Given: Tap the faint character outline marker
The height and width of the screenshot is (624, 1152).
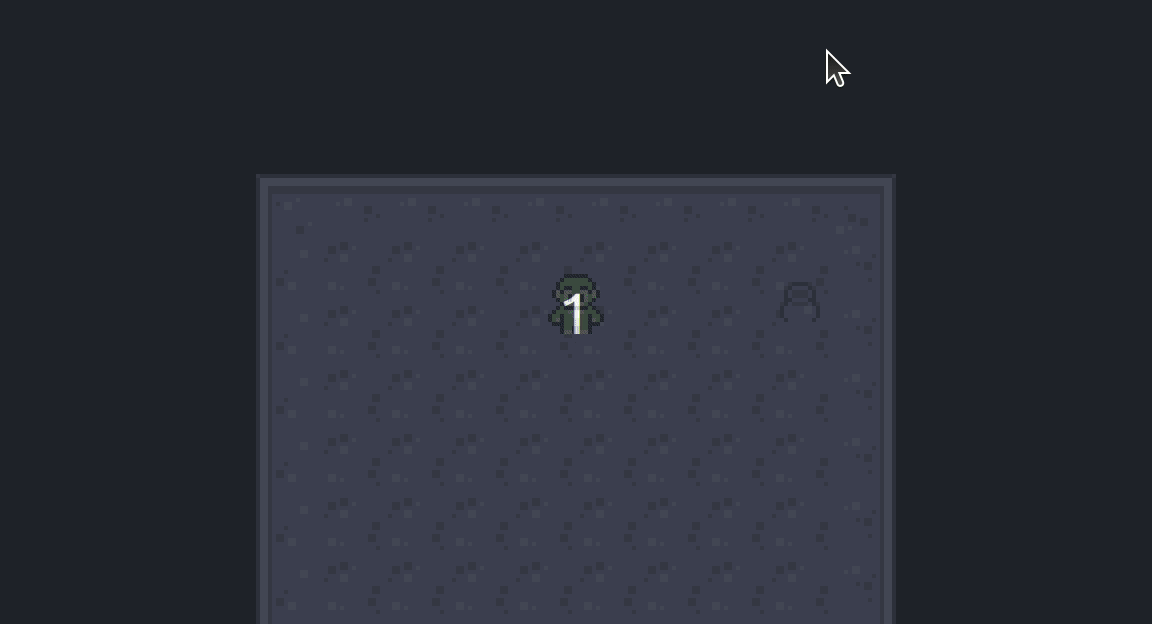Looking at the screenshot, I should click(799, 301).
